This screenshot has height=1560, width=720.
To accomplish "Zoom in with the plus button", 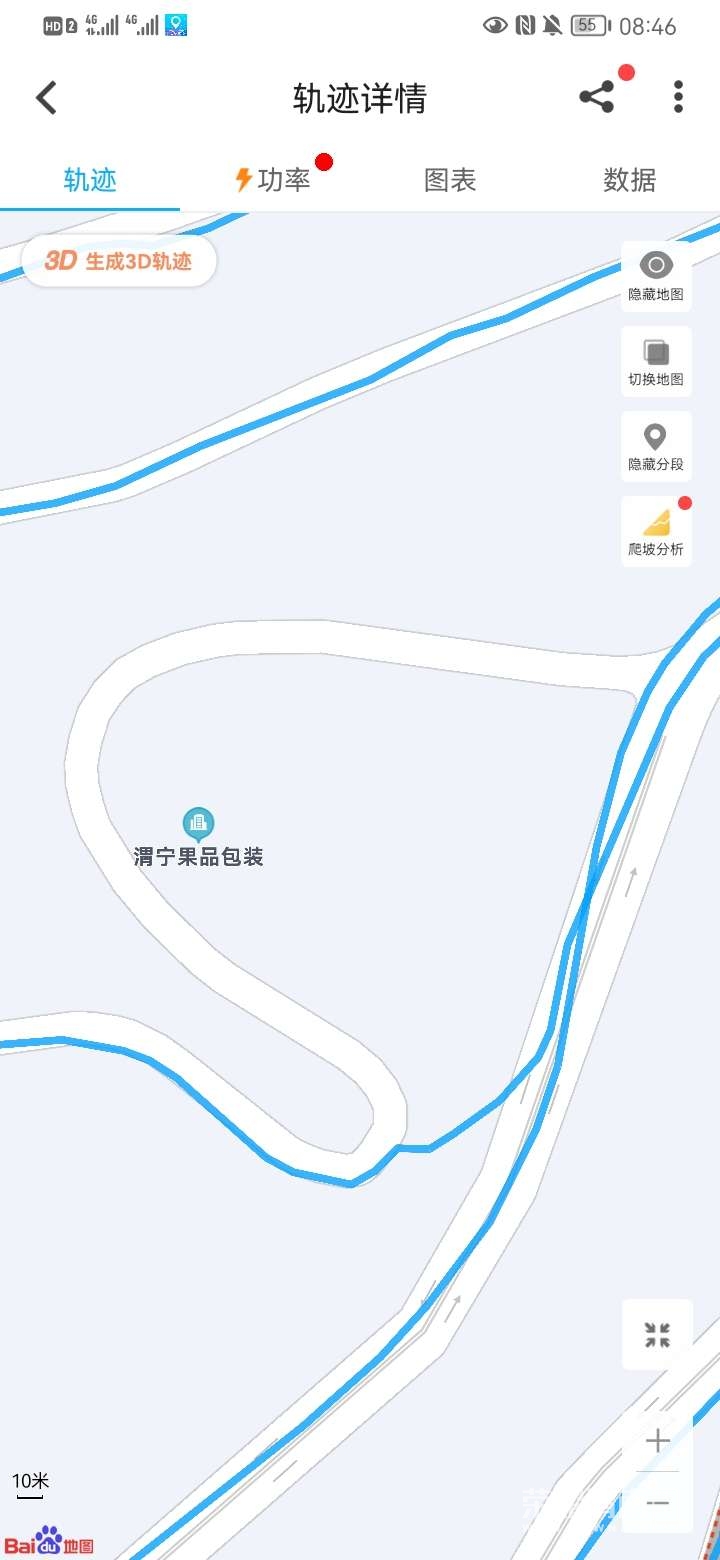I will pyautogui.click(x=657, y=1440).
